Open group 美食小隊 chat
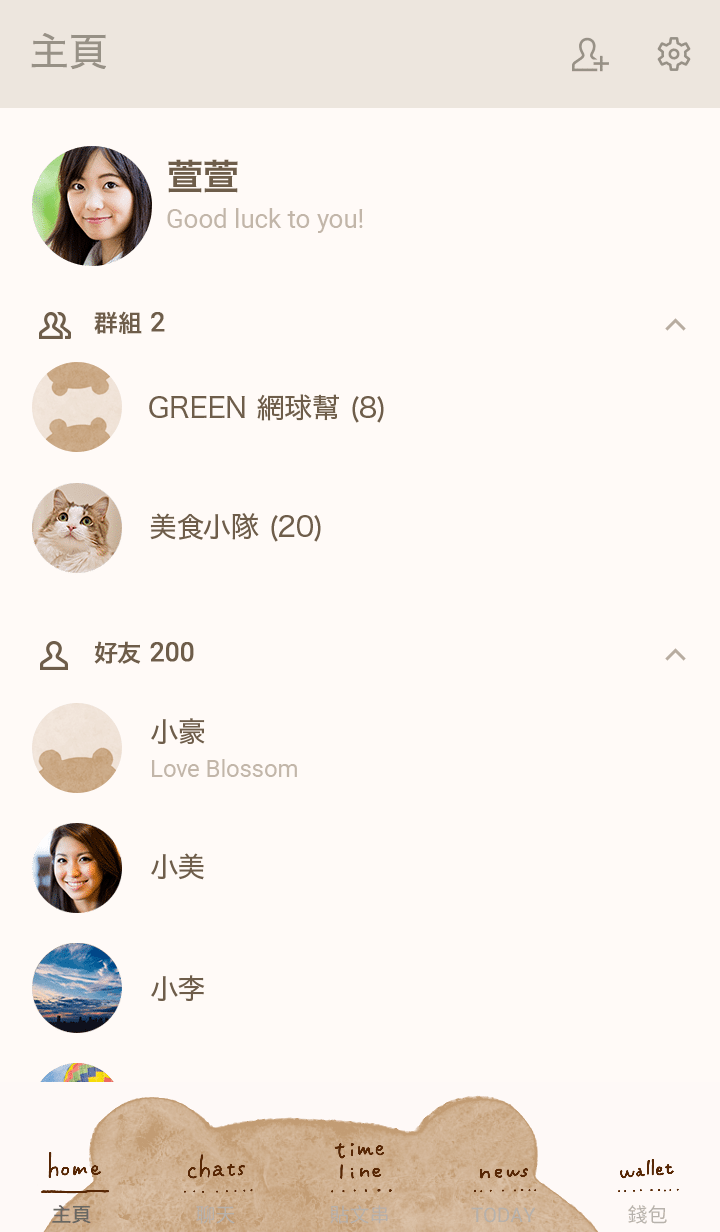Image resolution: width=720 pixels, height=1232 pixels. (x=236, y=527)
